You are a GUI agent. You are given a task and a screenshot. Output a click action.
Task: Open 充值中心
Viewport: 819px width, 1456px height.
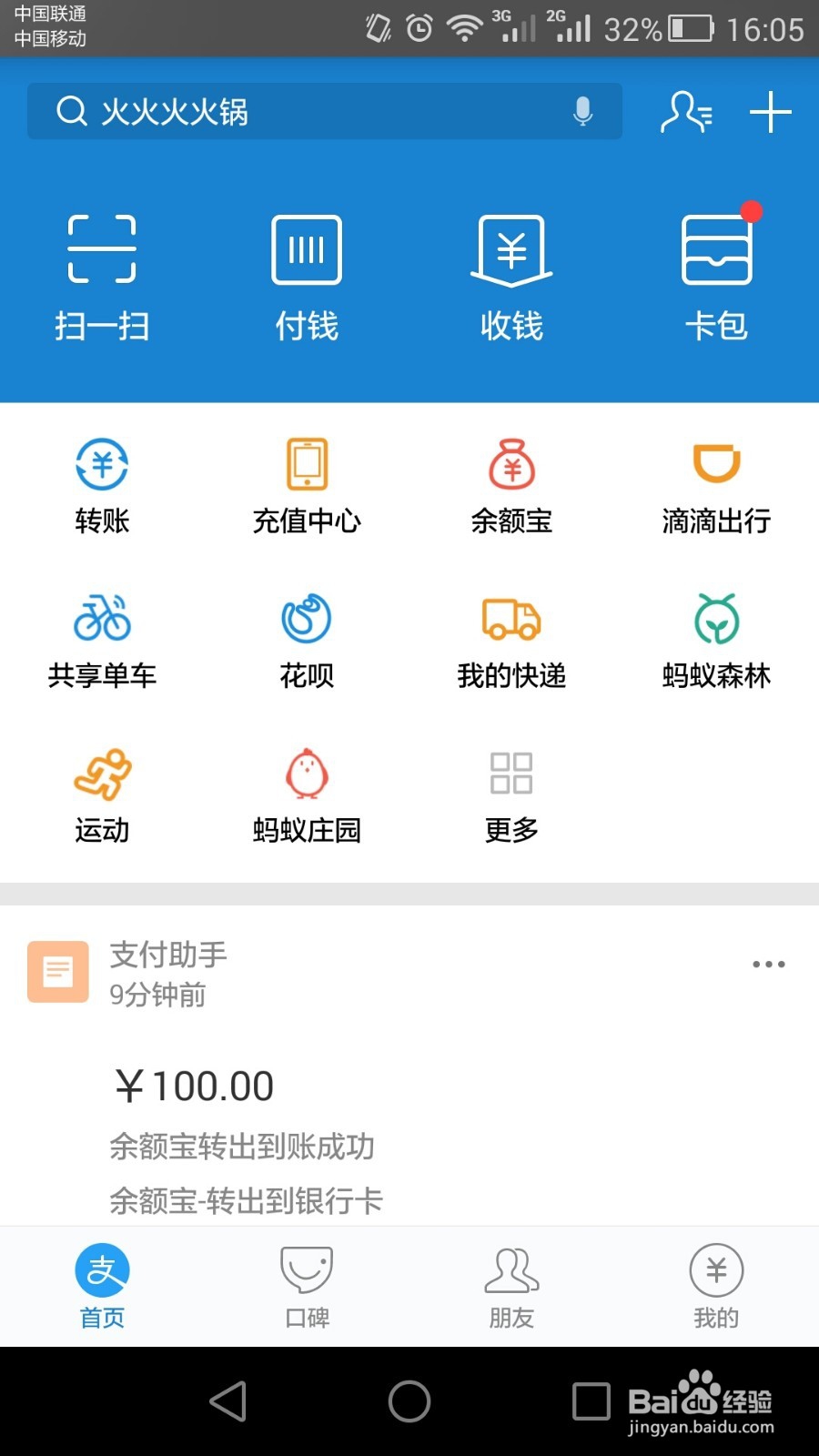point(307,486)
